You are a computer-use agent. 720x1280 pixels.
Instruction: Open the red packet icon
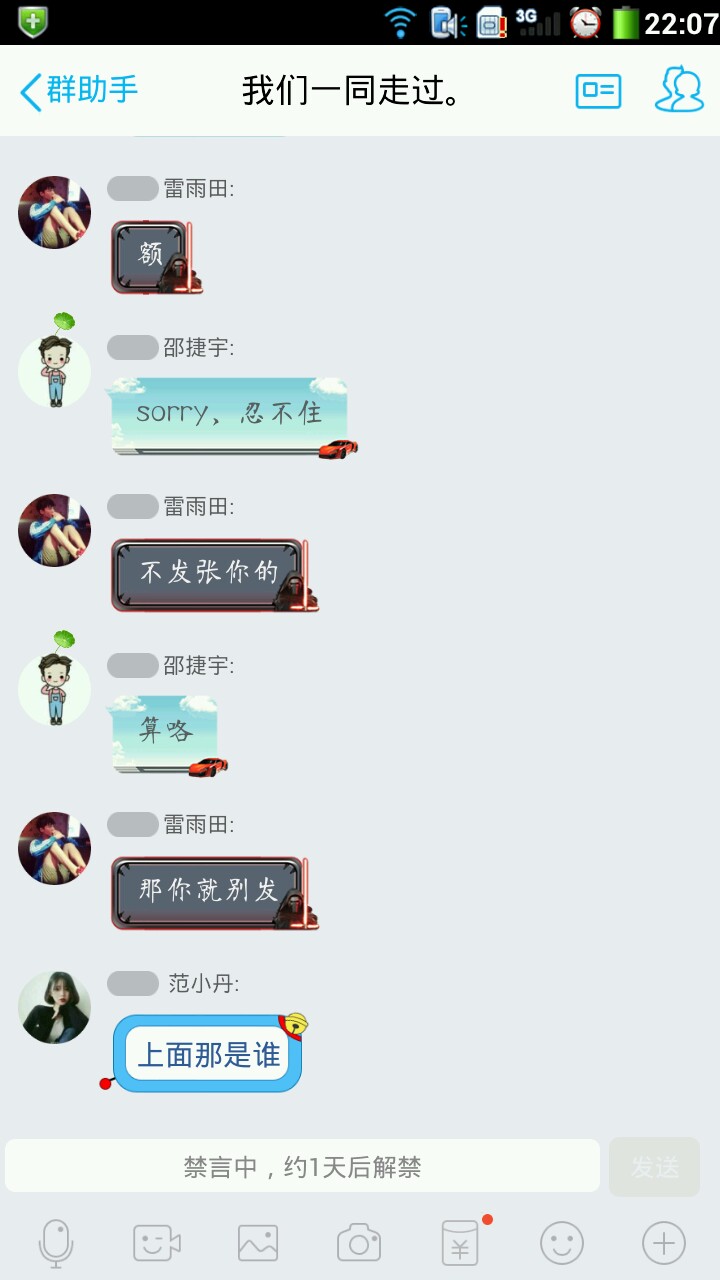tap(460, 1243)
